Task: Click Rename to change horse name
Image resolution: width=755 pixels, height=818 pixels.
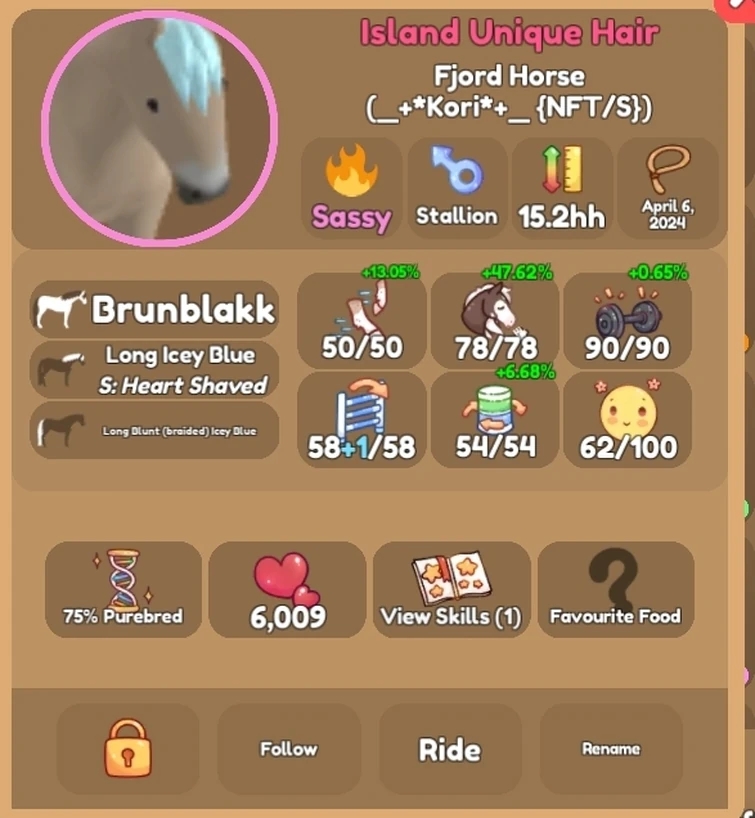Action: coord(611,749)
